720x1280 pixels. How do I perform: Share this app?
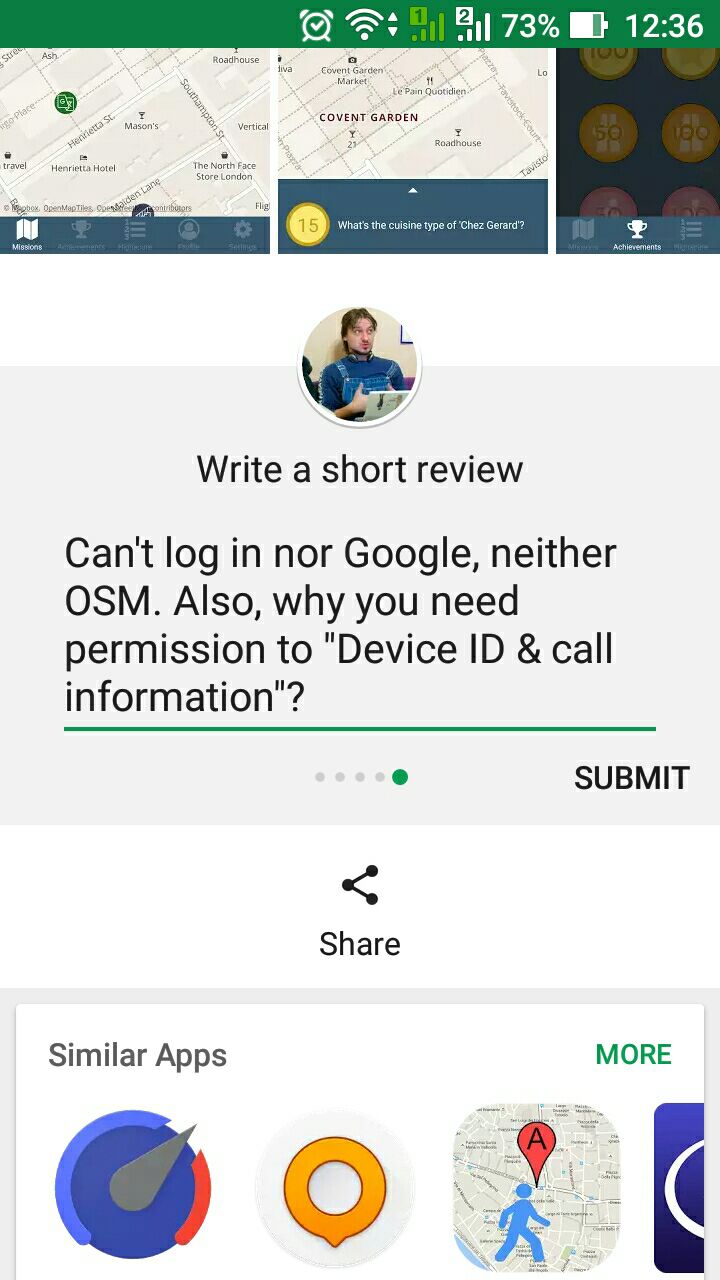coord(360,912)
